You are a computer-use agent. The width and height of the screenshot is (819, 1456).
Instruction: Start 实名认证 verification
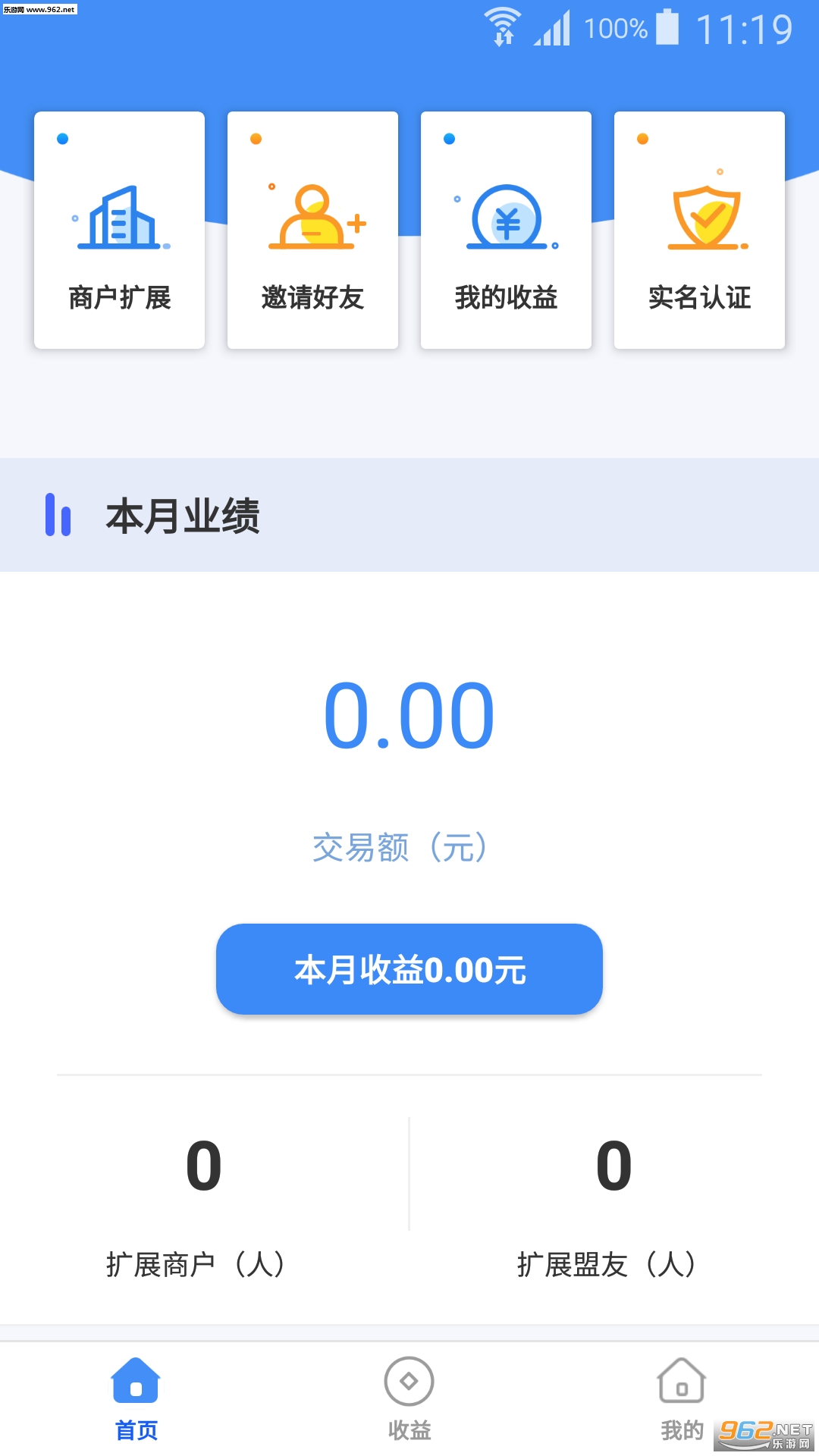pyautogui.click(x=699, y=231)
